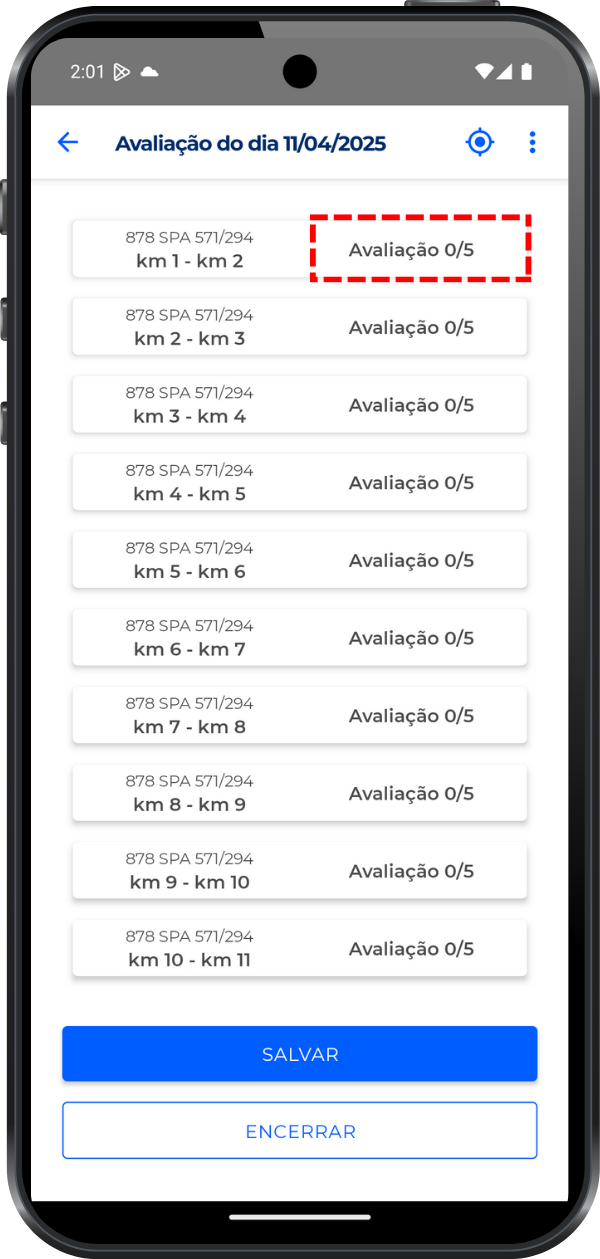Open the km 1 - km 2 segment
Image resolution: width=600 pixels, height=1259 pixels.
(299, 249)
